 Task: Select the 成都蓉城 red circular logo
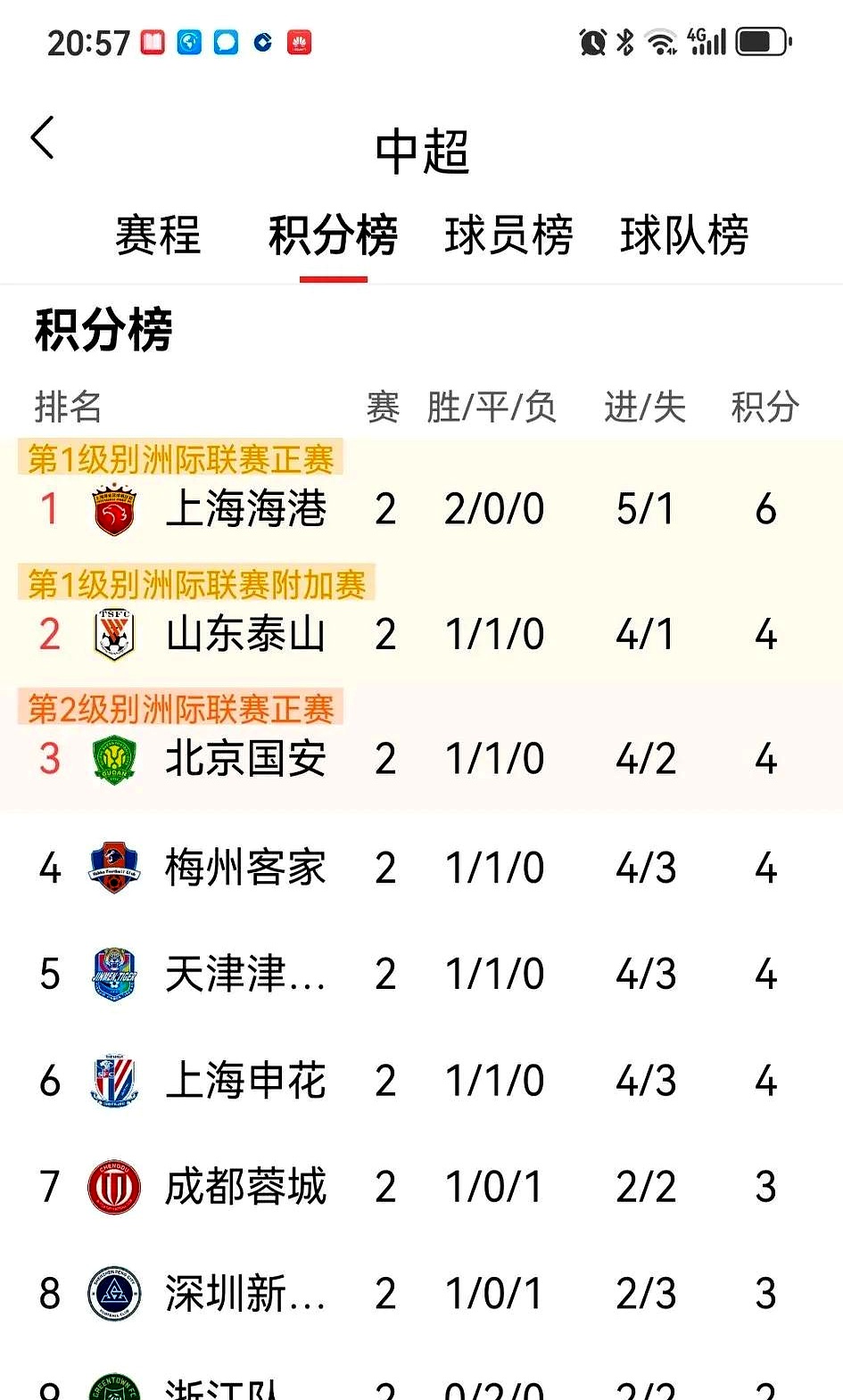tap(113, 1186)
